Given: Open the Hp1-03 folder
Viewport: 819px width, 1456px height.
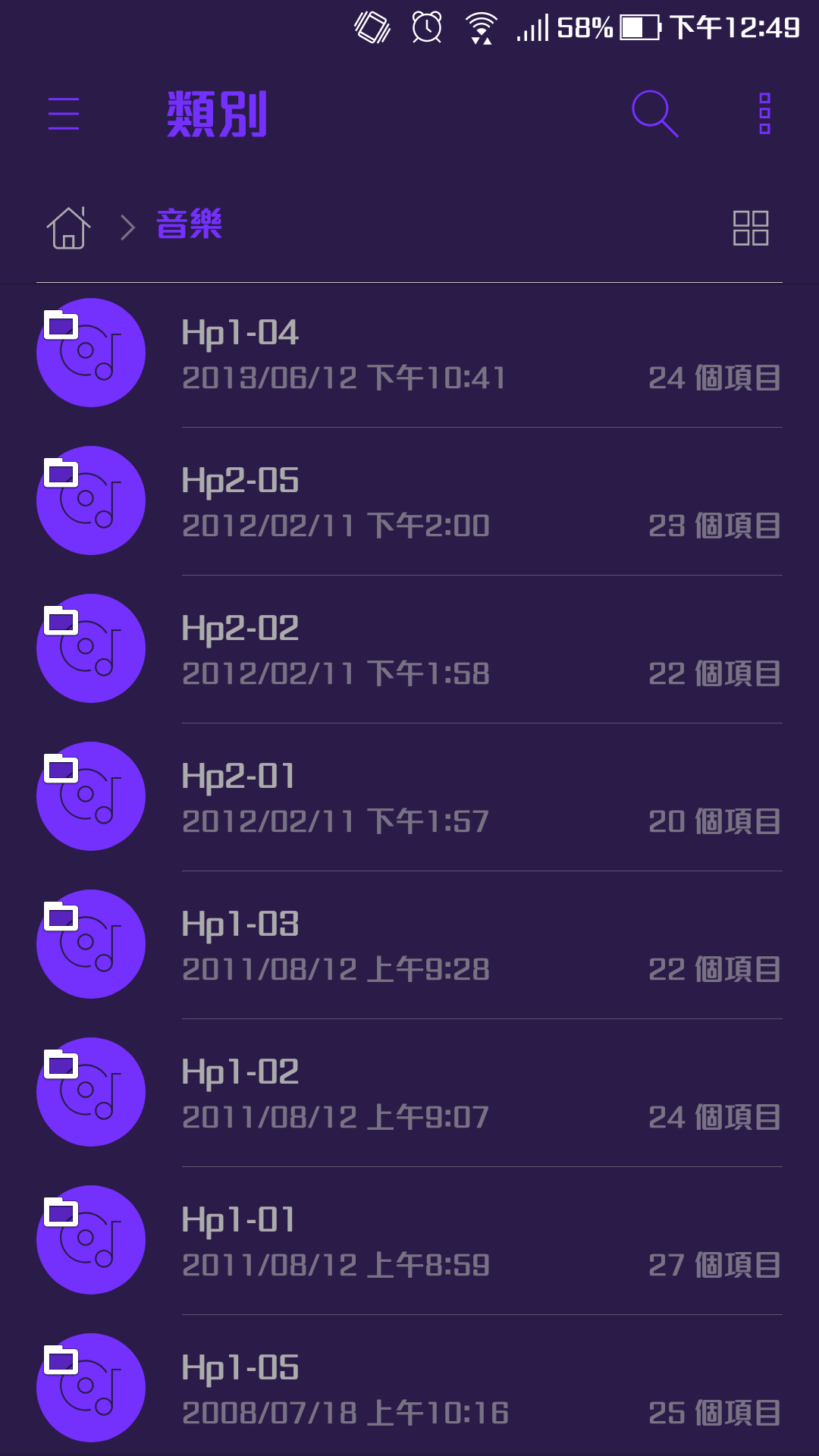Looking at the screenshot, I should coord(409,945).
